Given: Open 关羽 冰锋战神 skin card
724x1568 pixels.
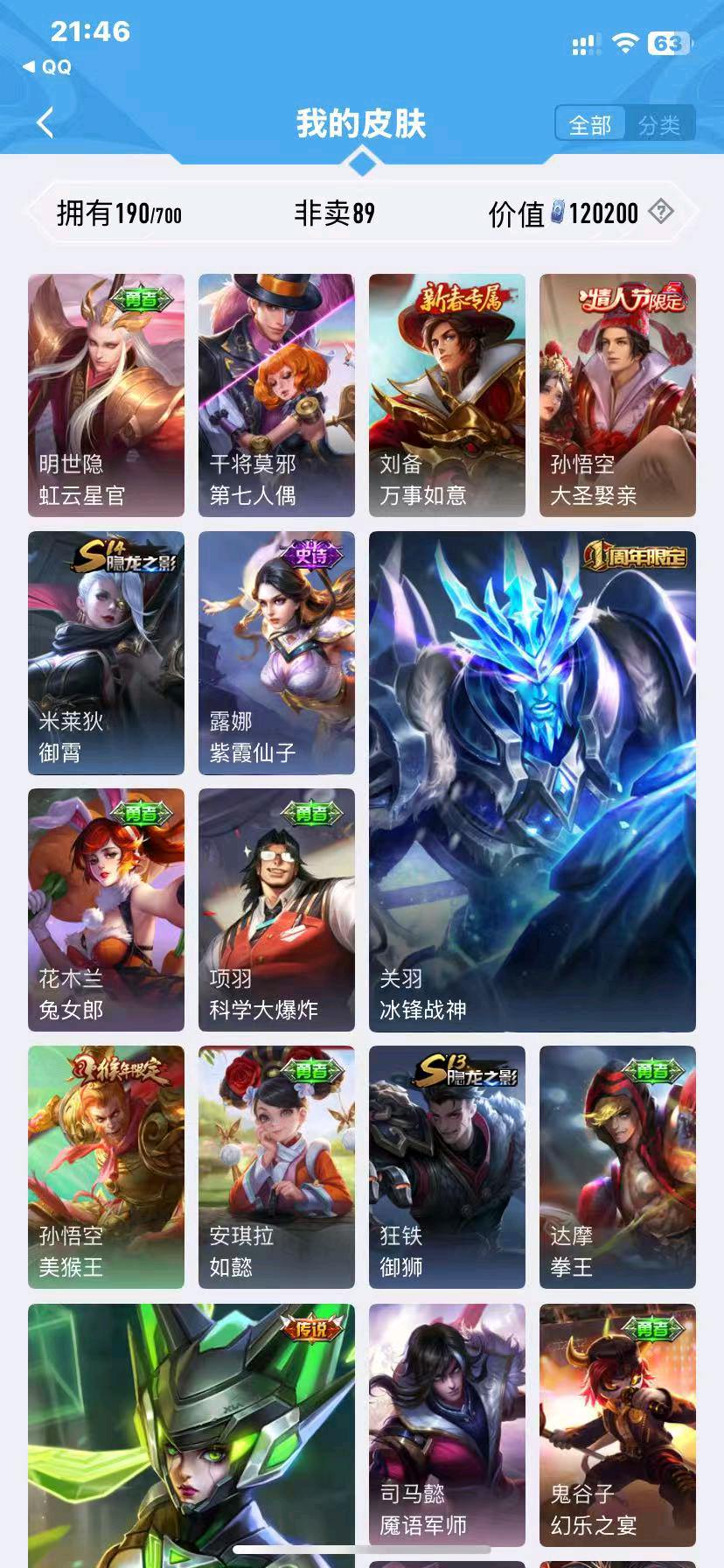Looking at the screenshot, I should [532, 781].
